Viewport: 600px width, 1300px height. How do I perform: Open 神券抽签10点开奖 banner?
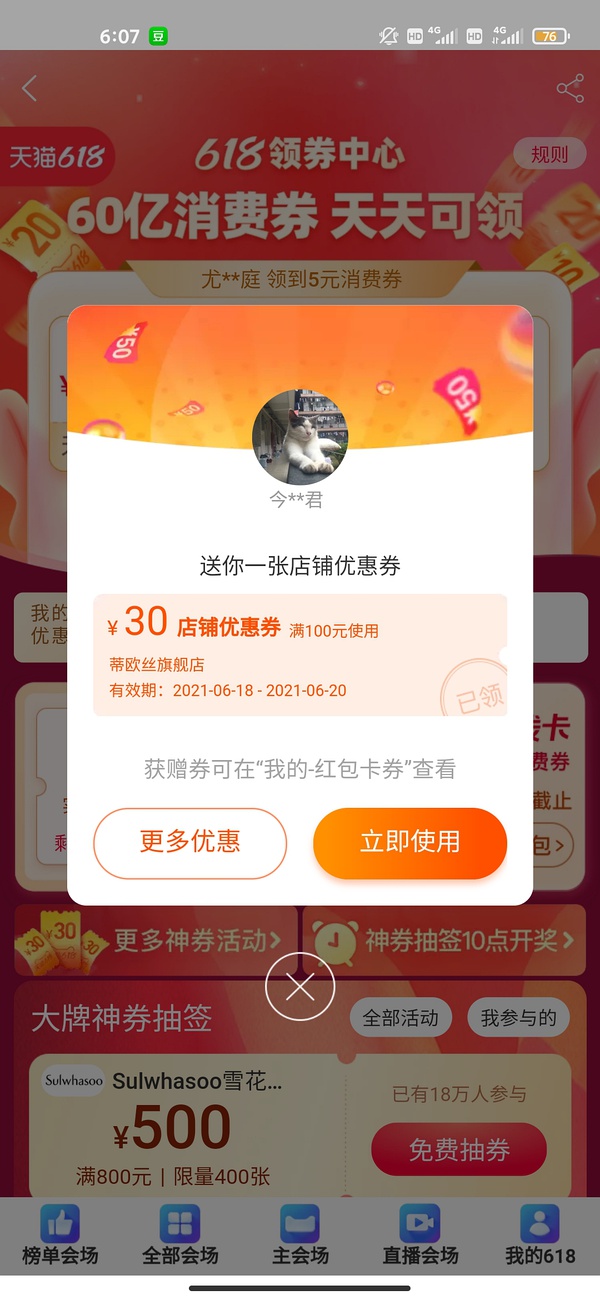(x=444, y=941)
